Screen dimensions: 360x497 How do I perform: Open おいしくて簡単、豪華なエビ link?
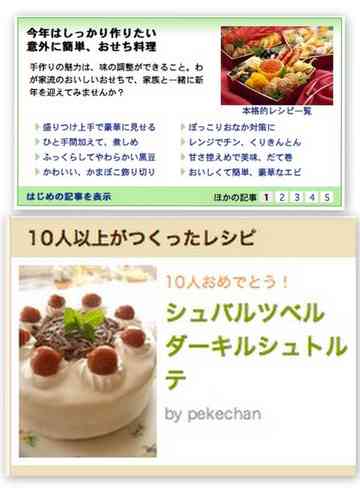pos(245,172)
